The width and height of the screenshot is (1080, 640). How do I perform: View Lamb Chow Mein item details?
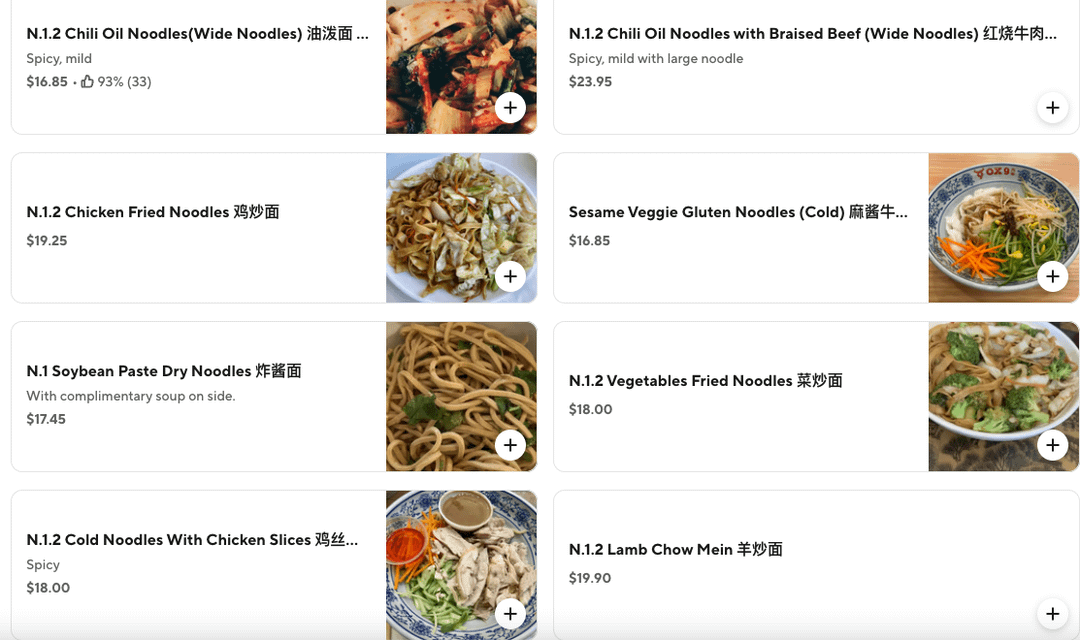(x=675, y=550)
